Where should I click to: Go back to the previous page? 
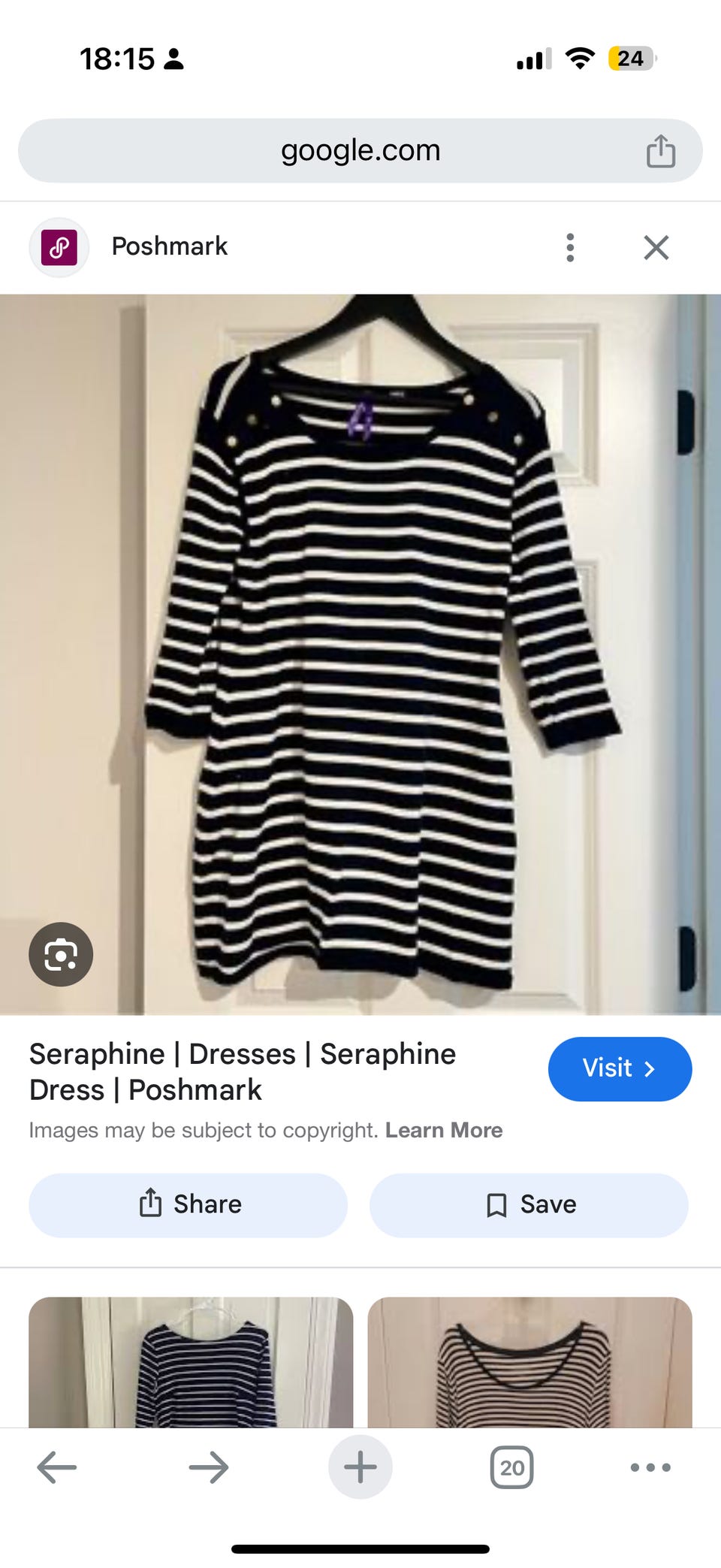[x=57, y=1467]
